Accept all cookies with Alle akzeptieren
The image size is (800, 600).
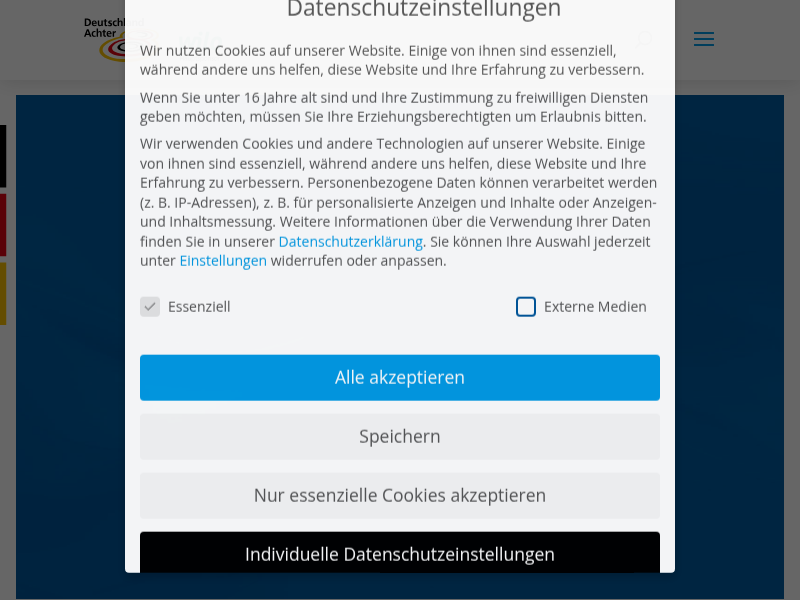click(400, 377)
